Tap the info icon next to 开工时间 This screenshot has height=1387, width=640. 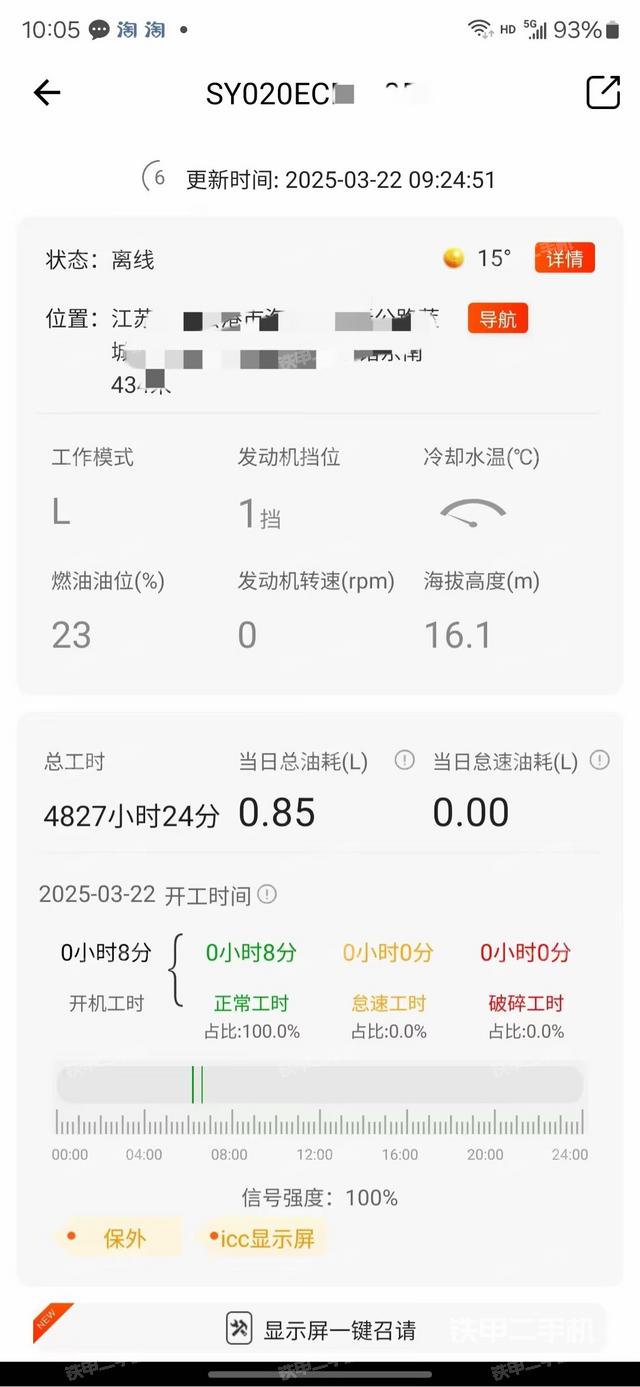tap(267, 895)
